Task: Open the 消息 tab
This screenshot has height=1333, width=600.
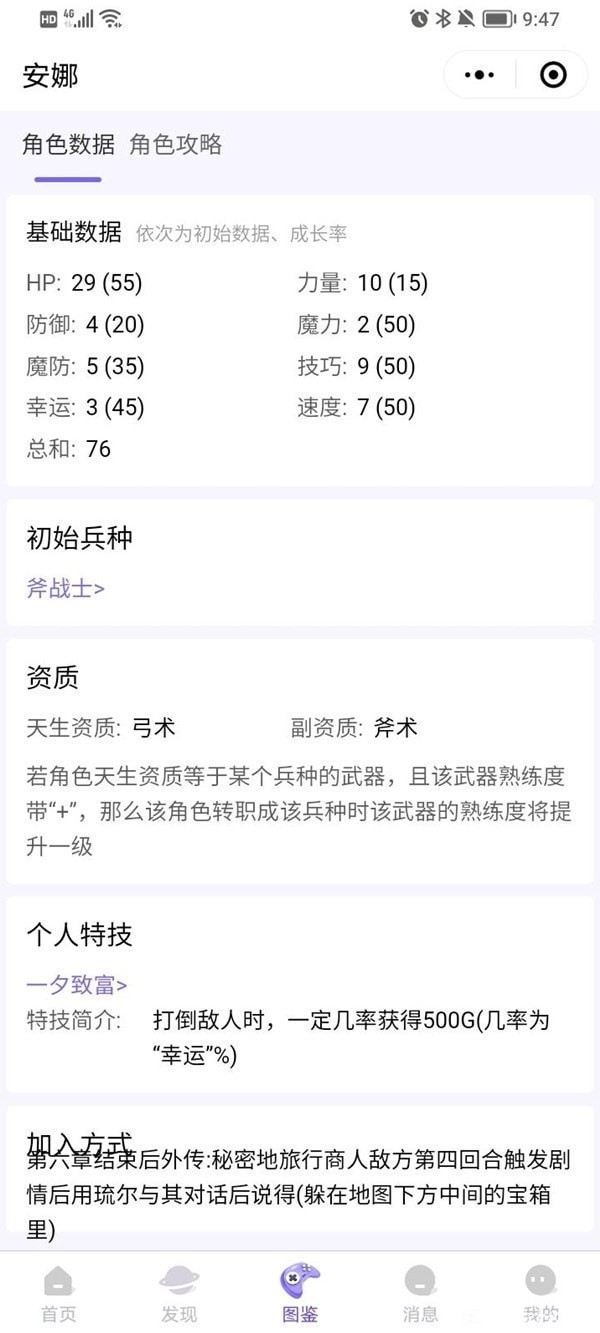Action: click(x=420, y=1293)
